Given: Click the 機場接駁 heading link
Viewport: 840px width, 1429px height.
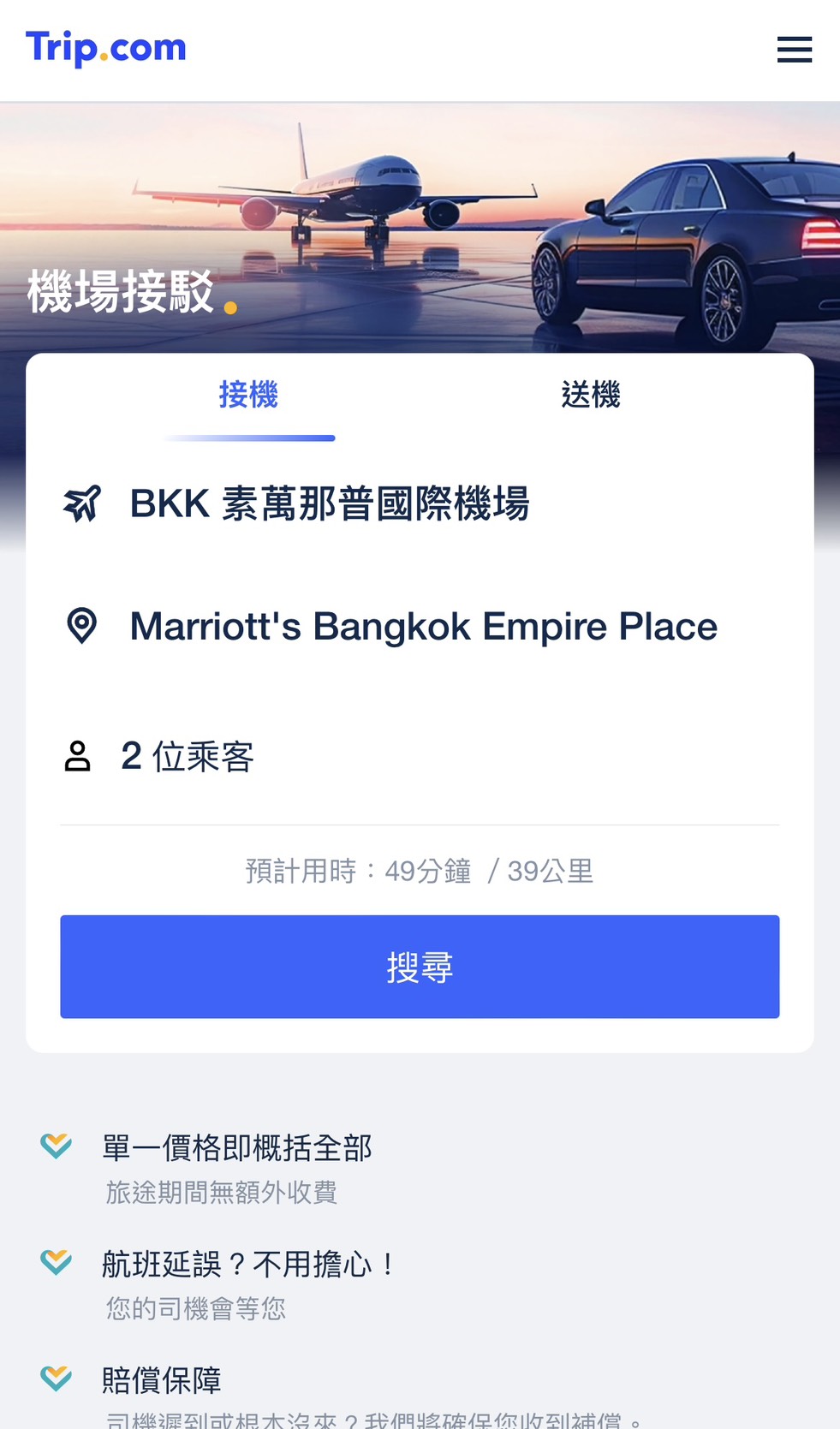Looking at the screenshot, I should tap(120, 289).
